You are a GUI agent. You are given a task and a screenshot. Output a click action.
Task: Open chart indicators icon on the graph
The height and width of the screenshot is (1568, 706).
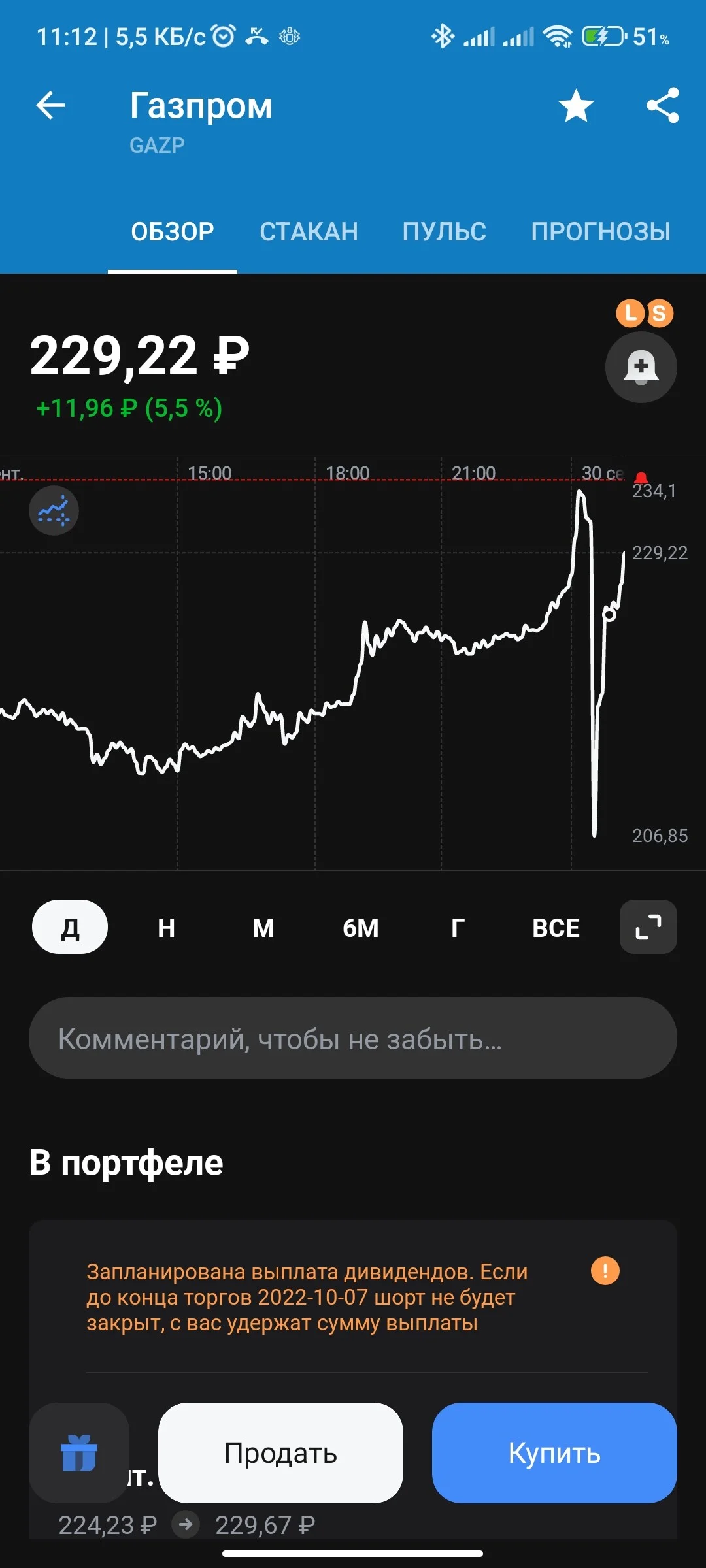[x=54, y=510]
